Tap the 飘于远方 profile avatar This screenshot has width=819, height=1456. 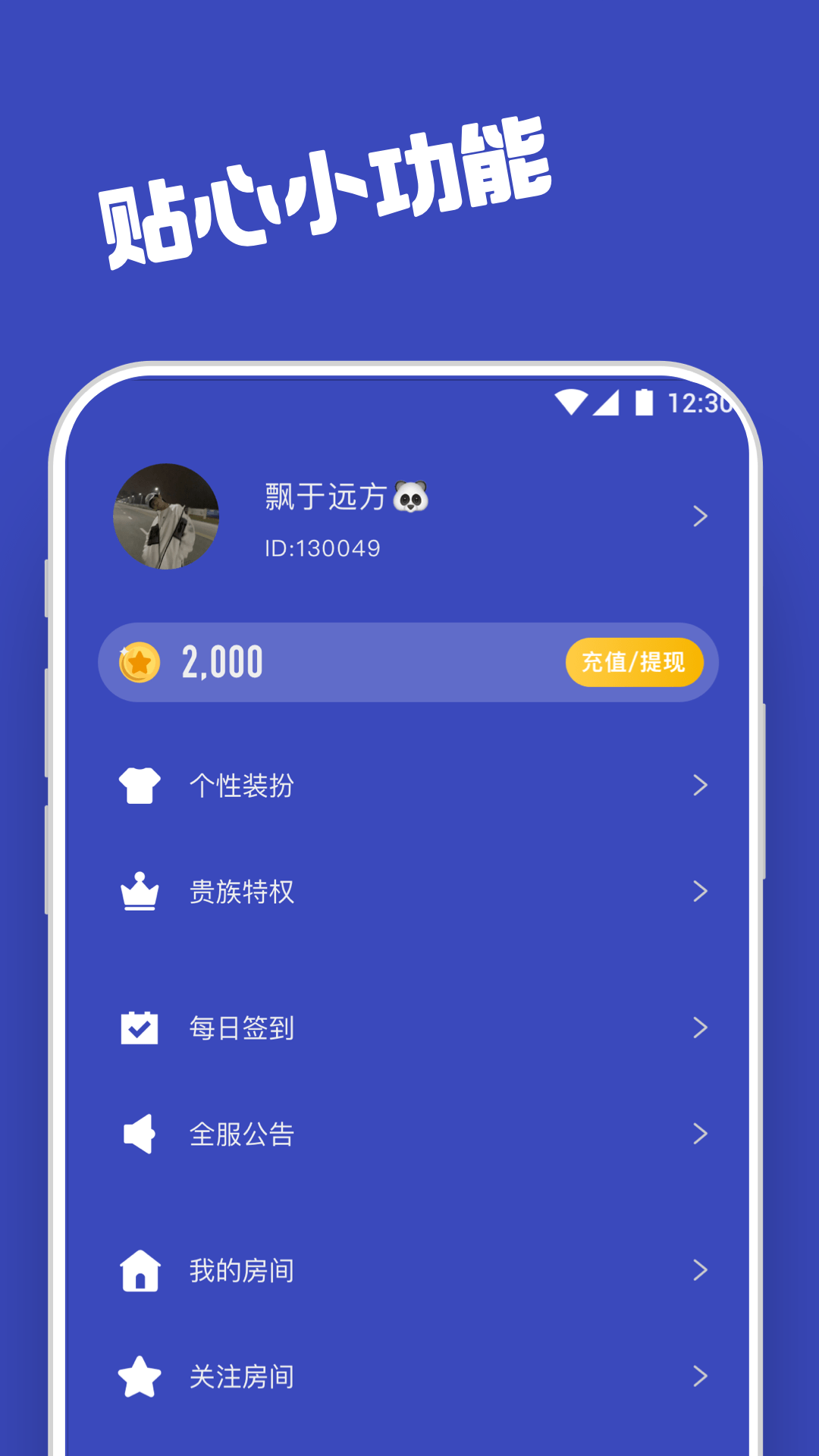168,514
